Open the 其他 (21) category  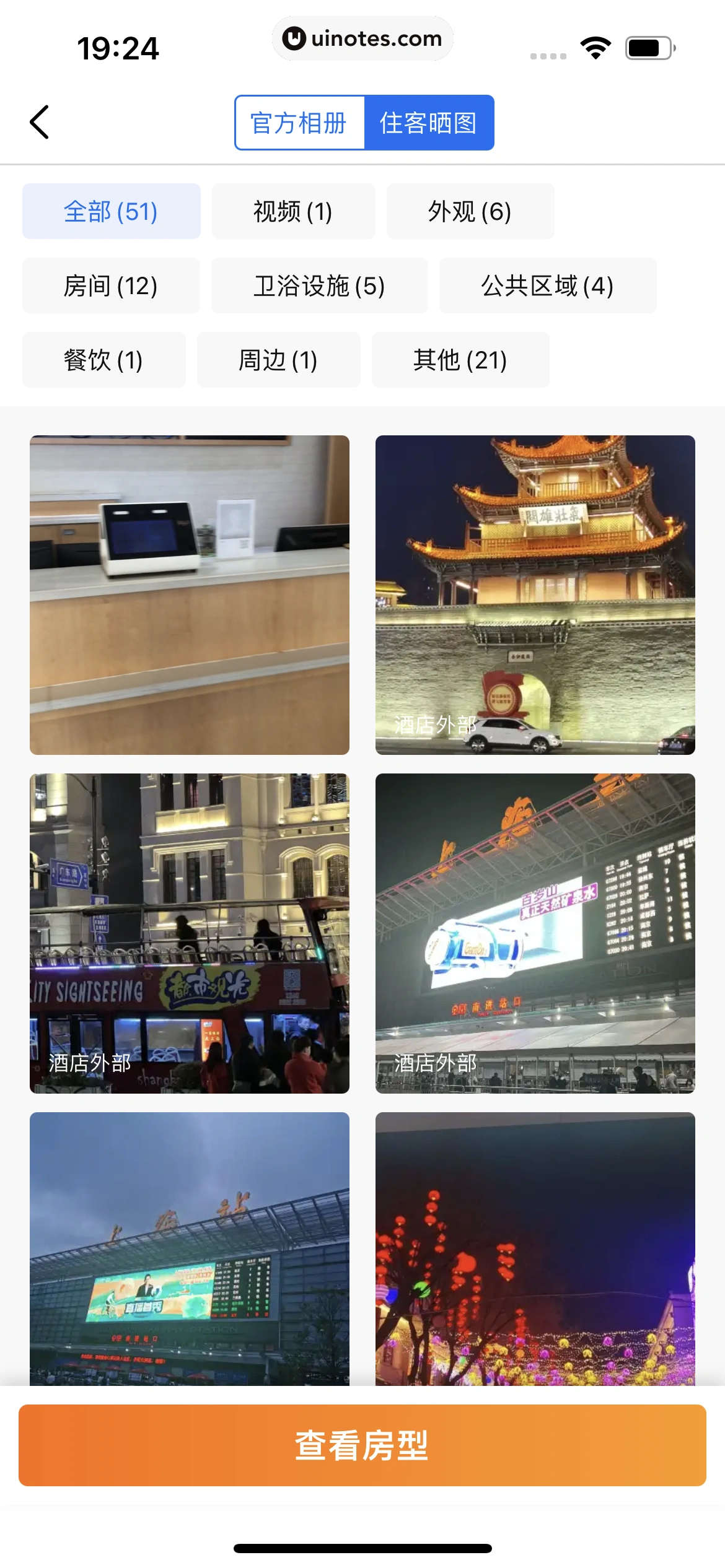[460, 360]
